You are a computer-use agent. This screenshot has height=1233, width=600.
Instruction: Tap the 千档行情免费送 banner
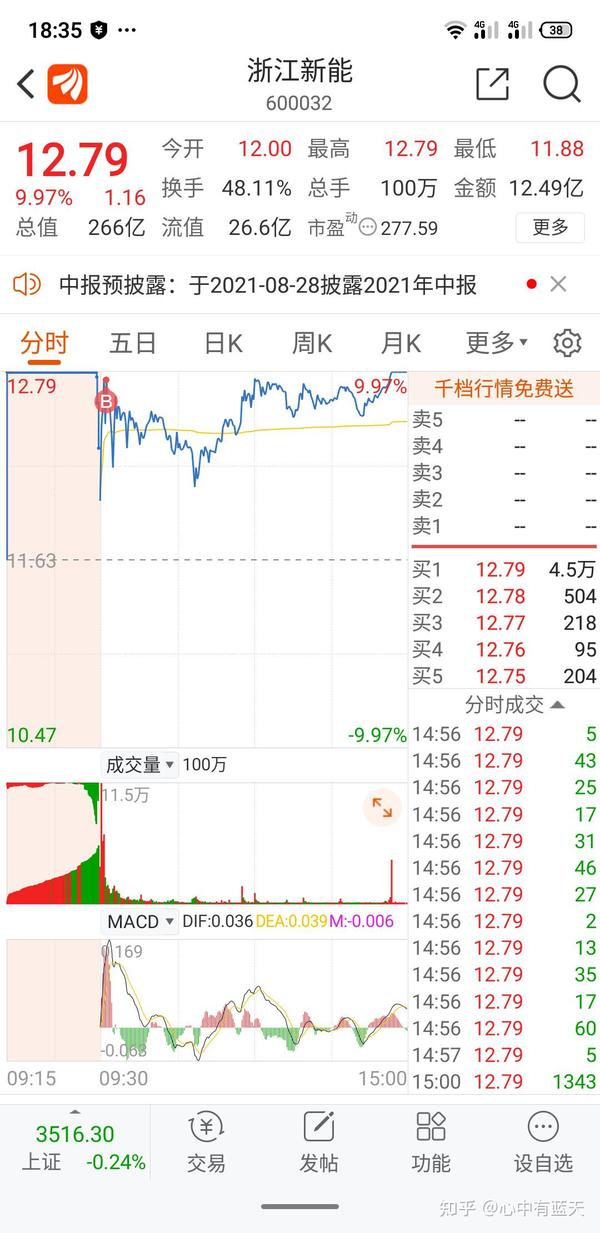pyautogui.click(x=504, y=388)
